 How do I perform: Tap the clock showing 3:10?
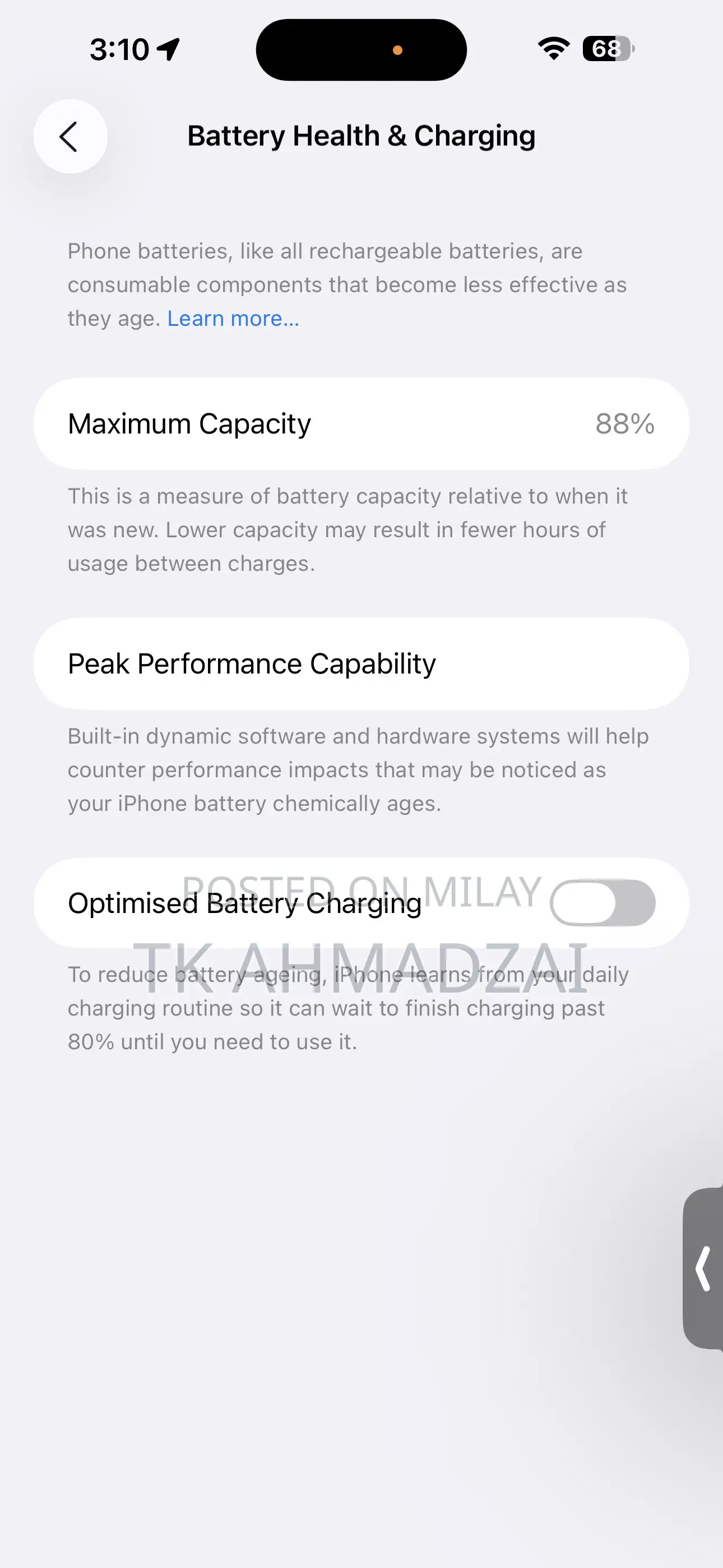119,49
